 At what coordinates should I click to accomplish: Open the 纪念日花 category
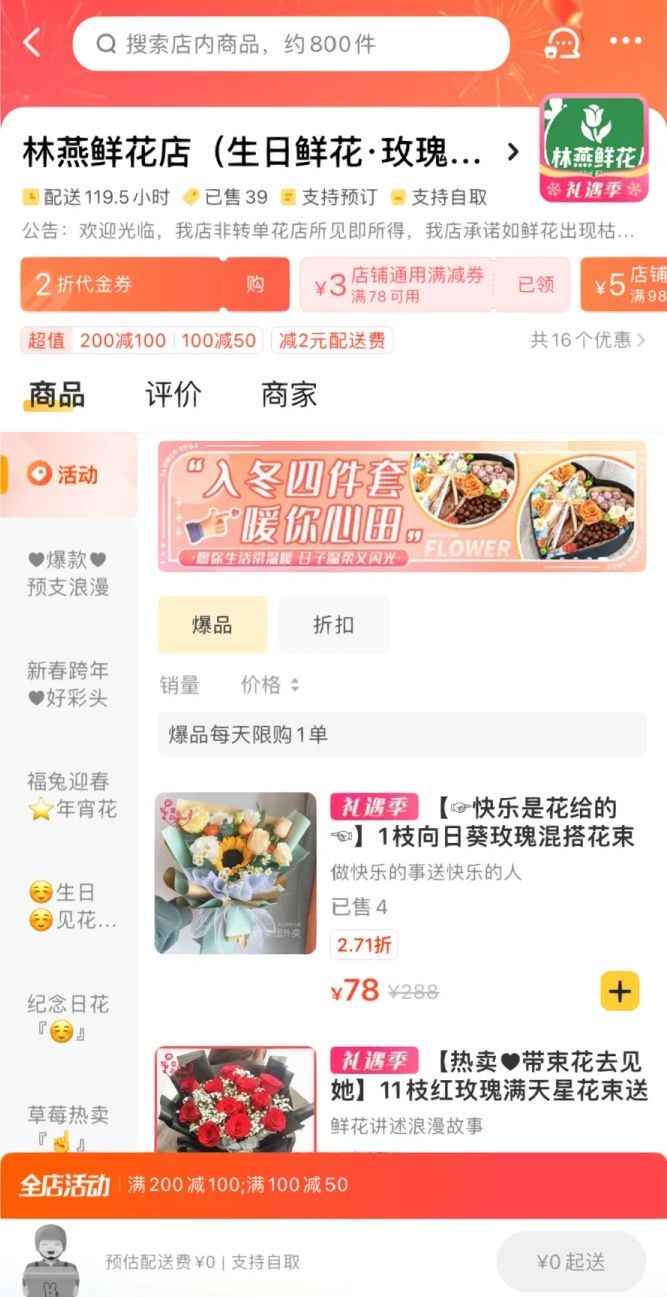pos(68,1017)
